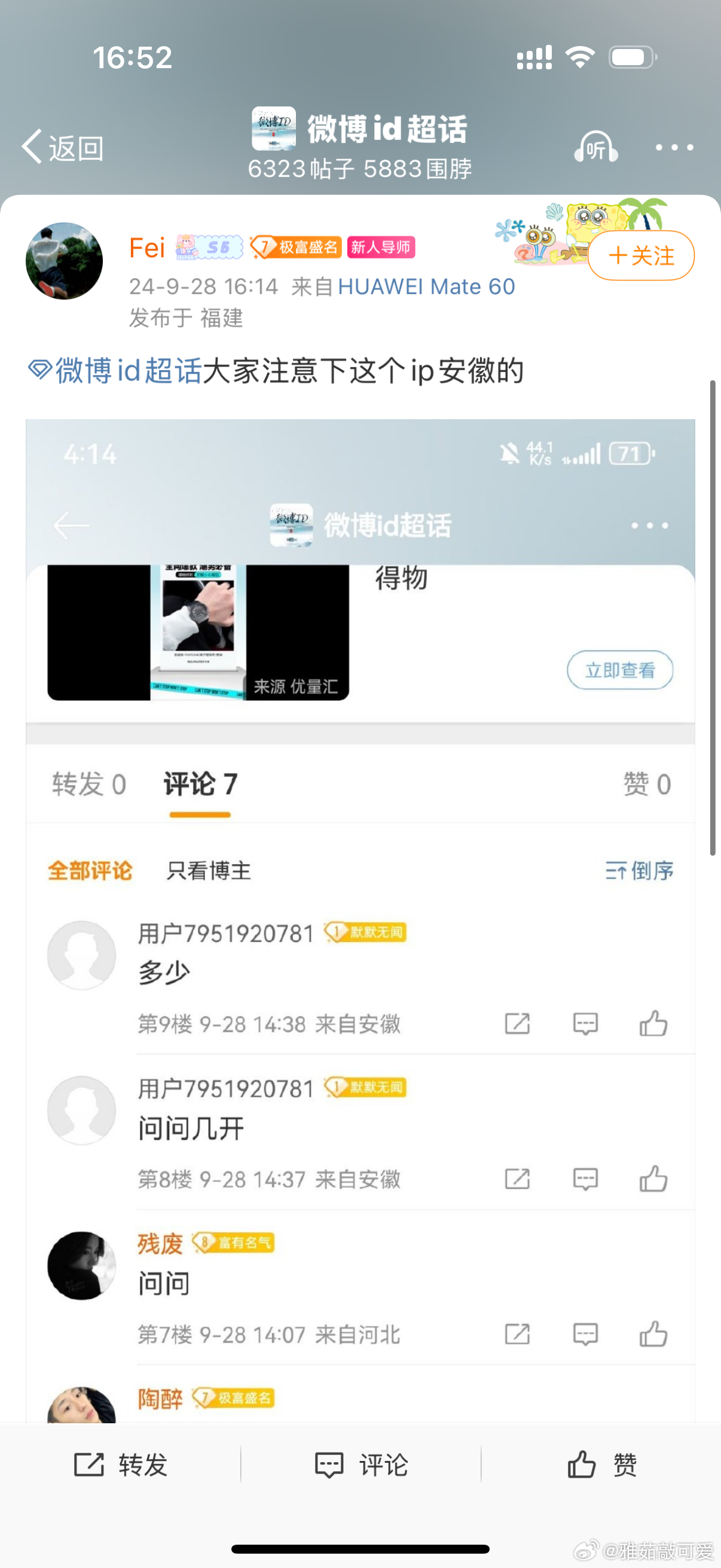Open Fei's profile avatar

tap(64, 261)
